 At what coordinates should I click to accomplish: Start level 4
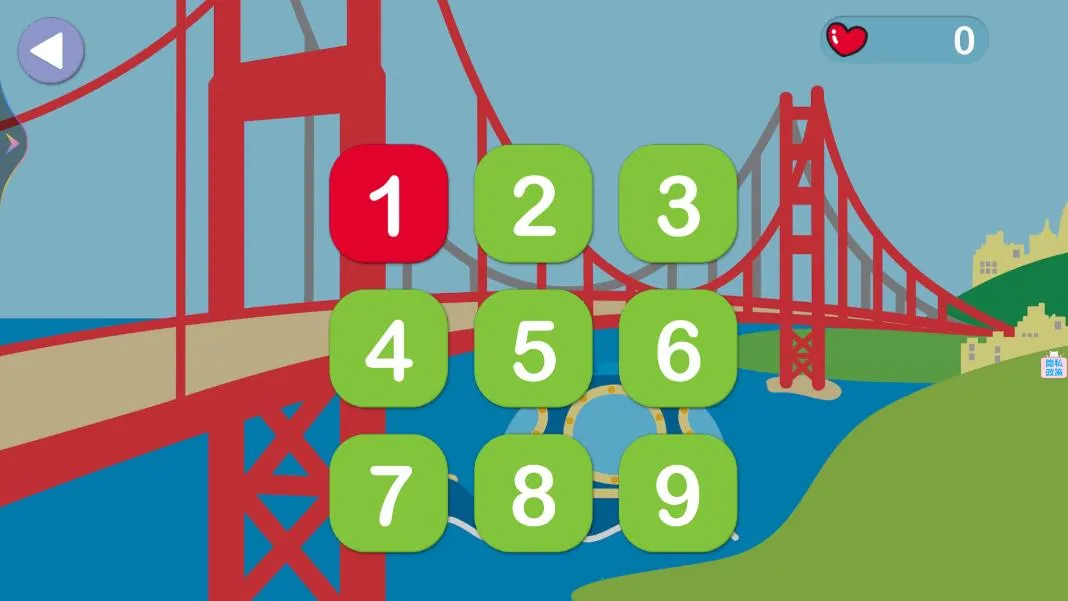click(x=389, y=349)
